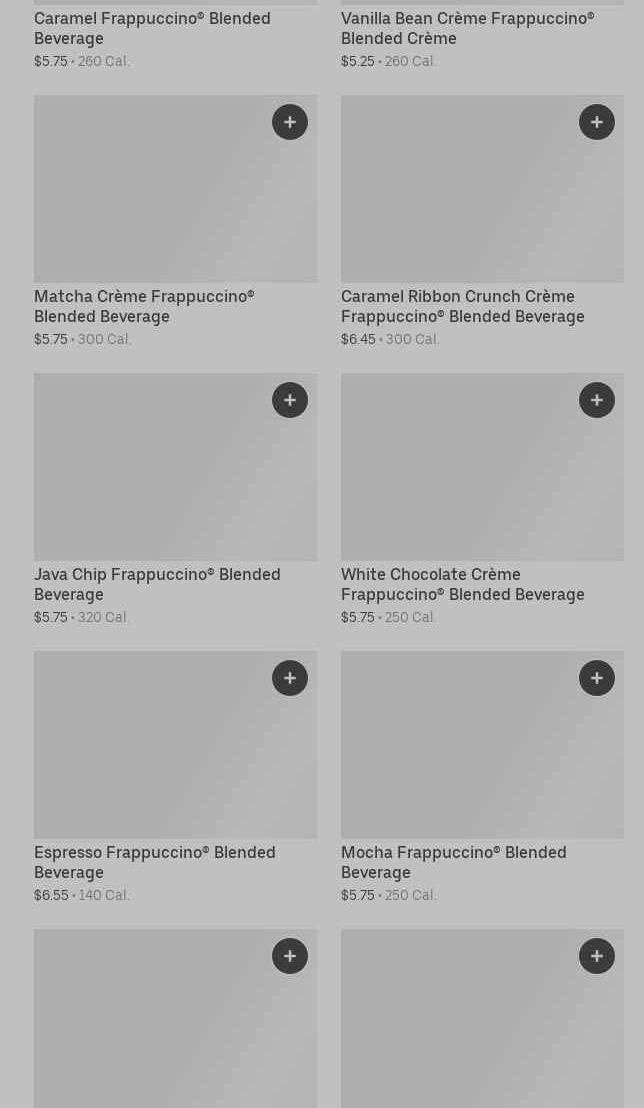Open Vanilla Bean Crème Frappuccino item

click(467, 28)
